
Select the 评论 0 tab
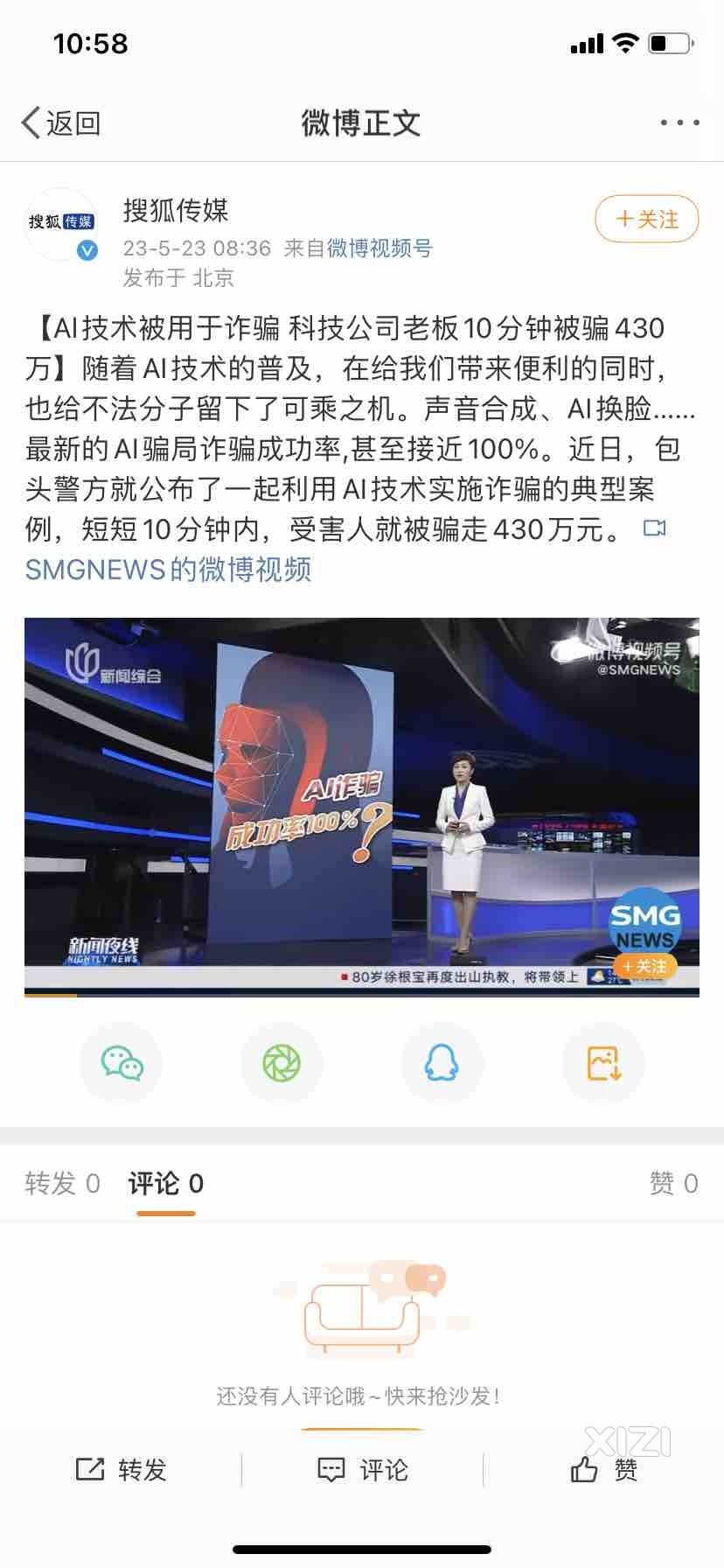click(x=165, y=1184)
